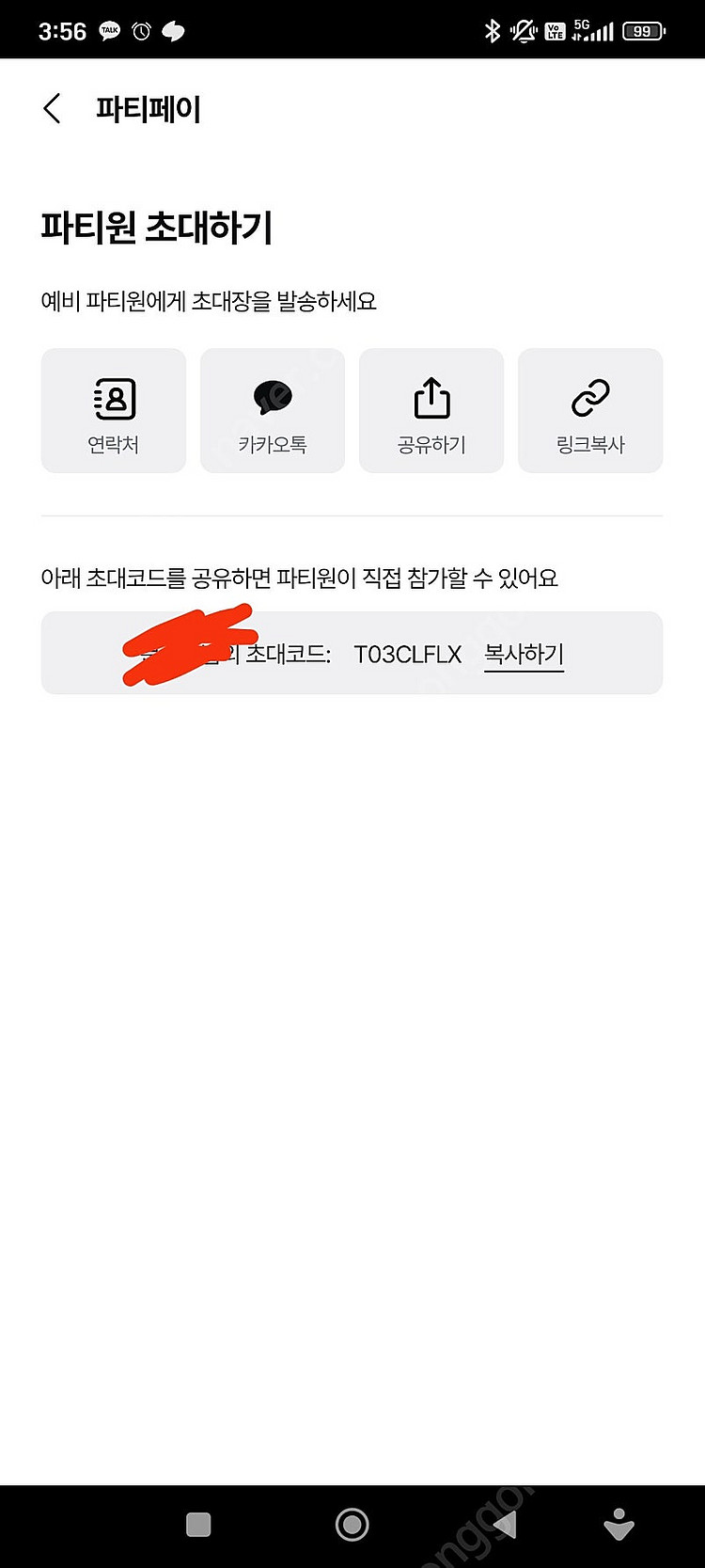This screenshot has width=705, height=1568.
Task: Tap 복사하기 to copy the invite code
Action: (524, 654)
